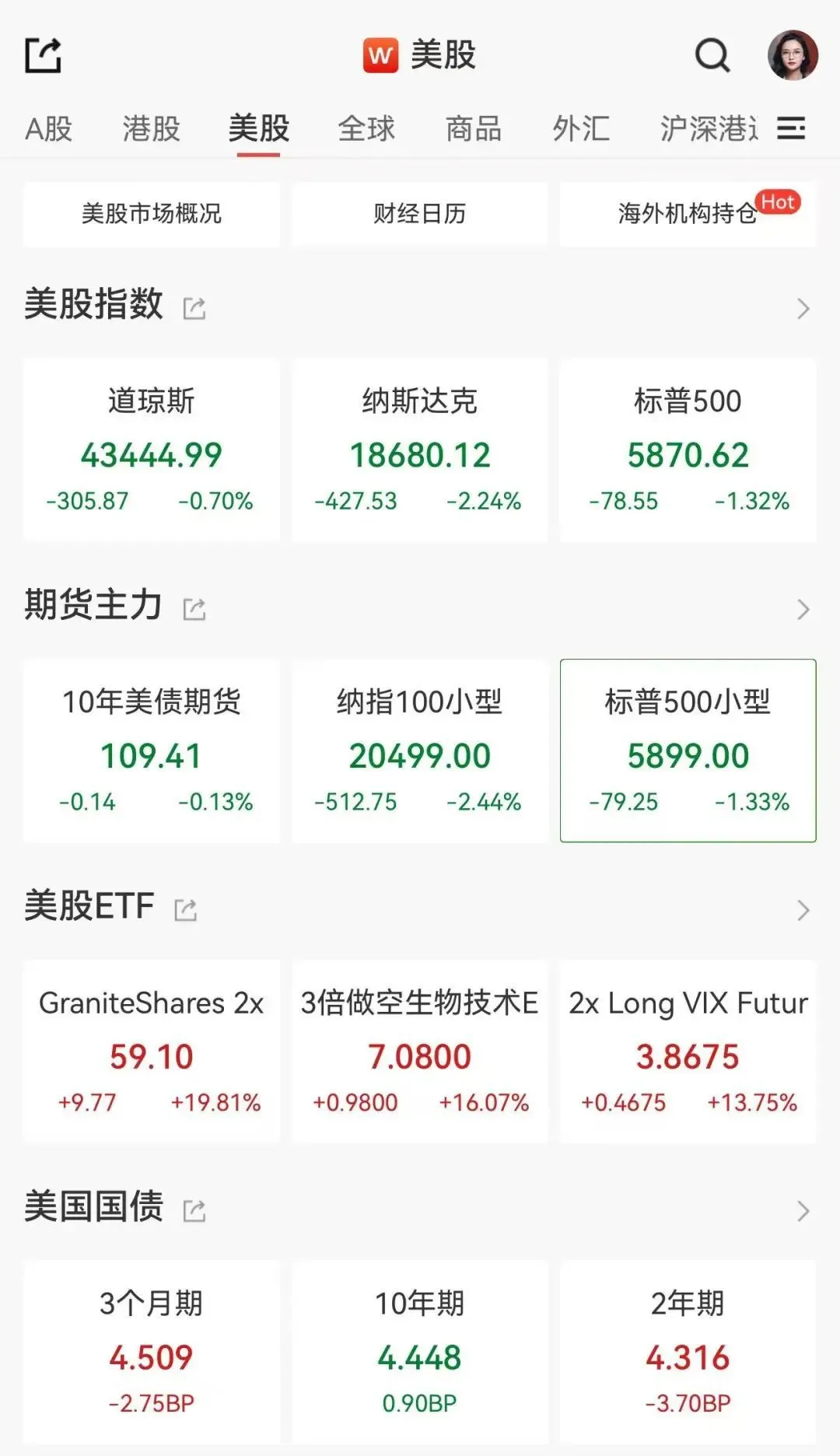Switch to the A股 tab

tap(48, 128)
